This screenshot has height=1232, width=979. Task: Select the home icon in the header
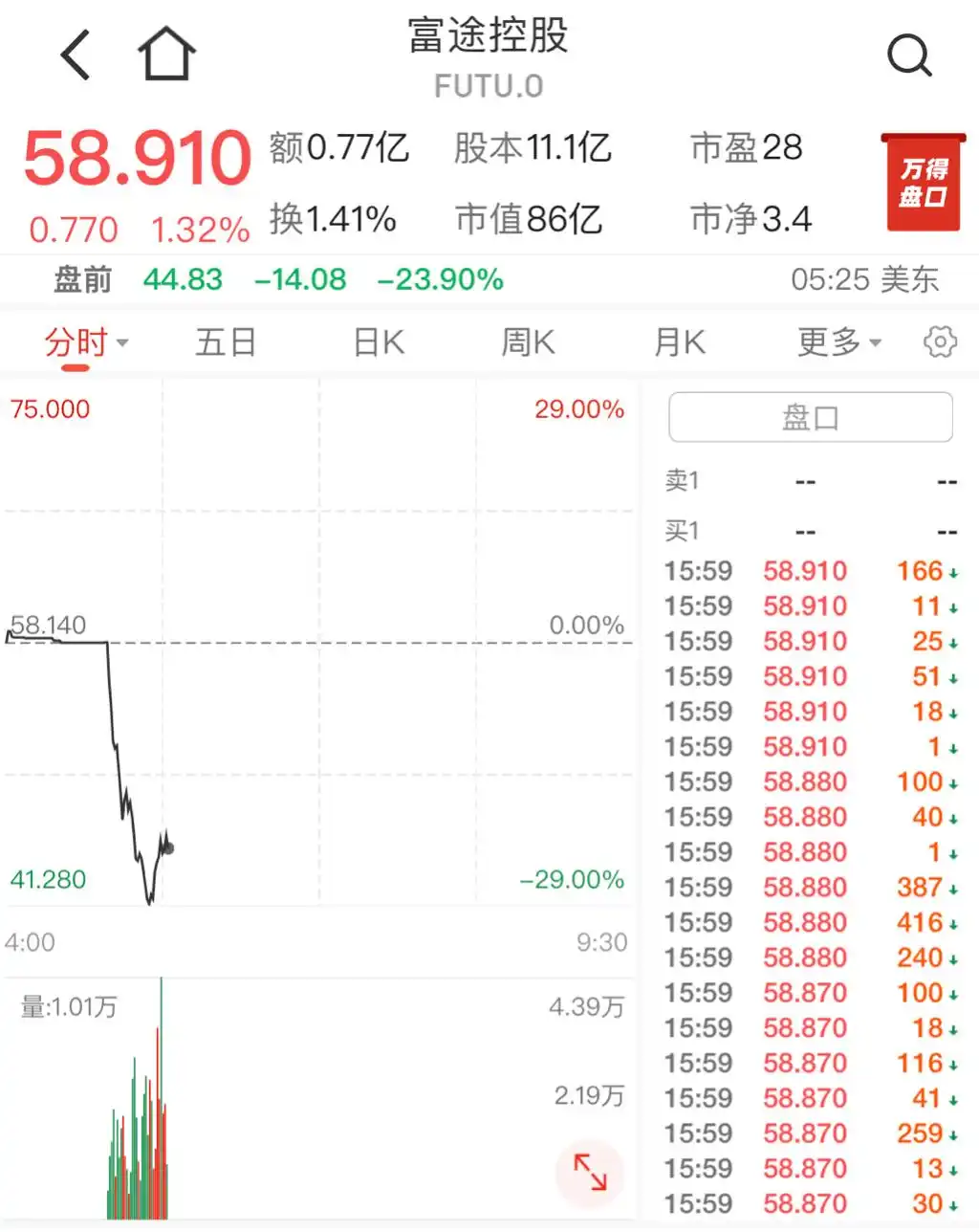pos(167,55)
